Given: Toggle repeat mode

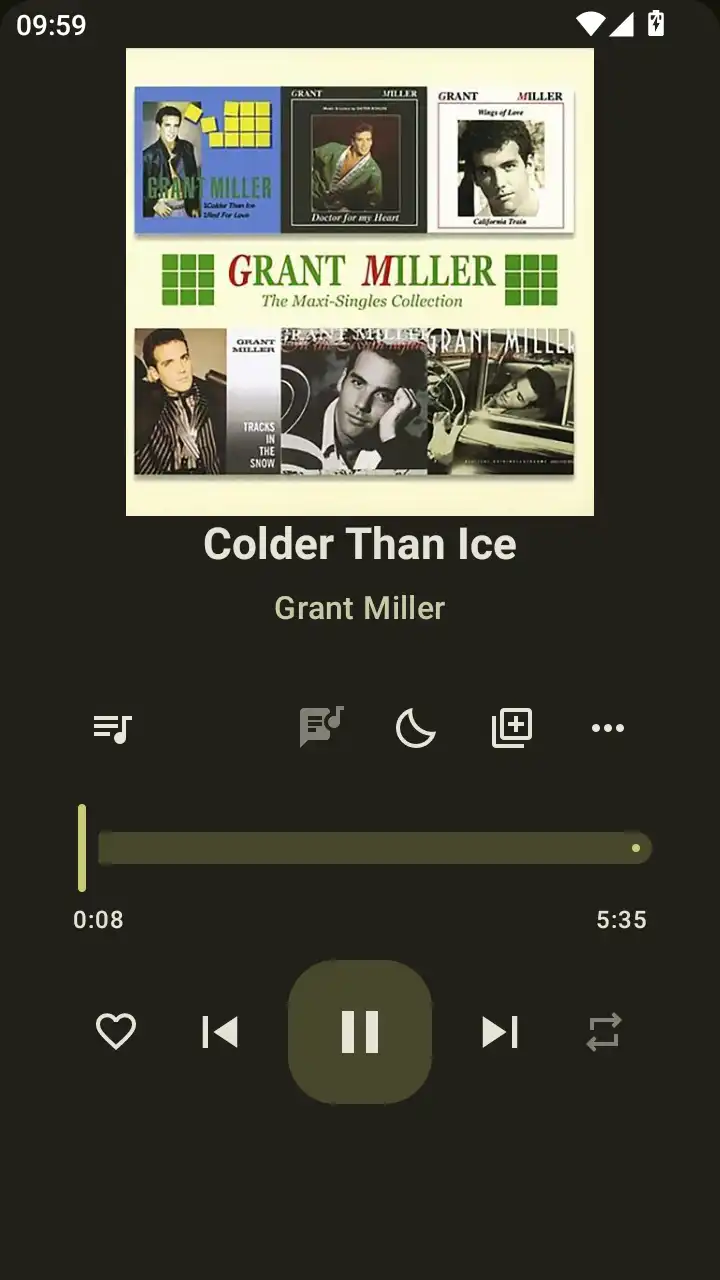Looking at the screenshot, I should pyautogui.click(x=604, y=1032).
